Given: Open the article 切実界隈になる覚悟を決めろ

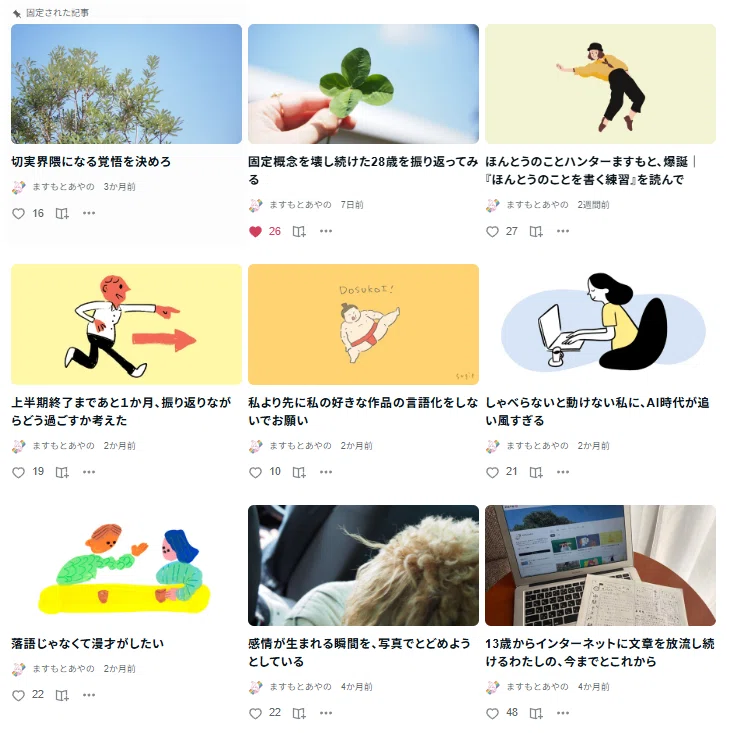Looking at the screenshot, I should coord(91,162).
